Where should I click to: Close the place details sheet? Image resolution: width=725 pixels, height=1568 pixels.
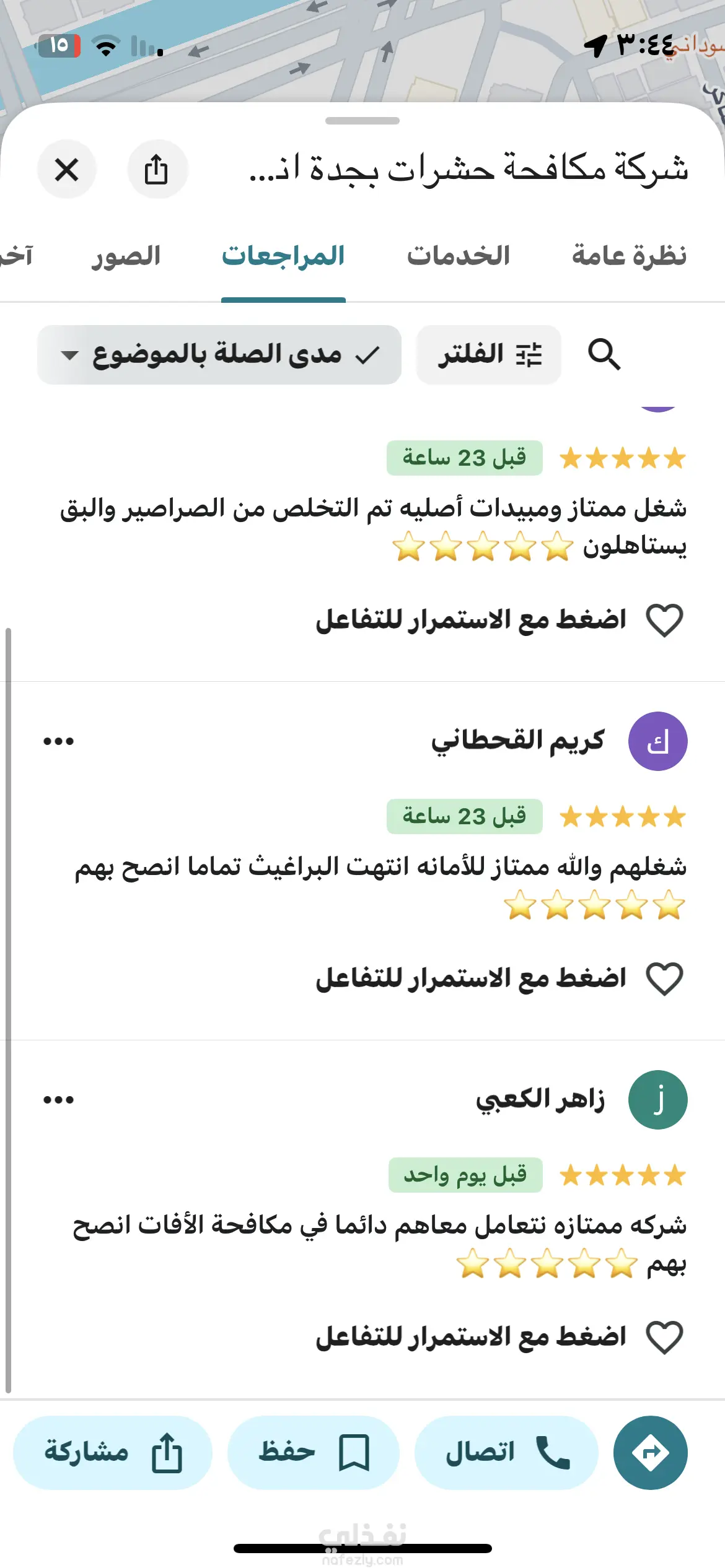point(67,169)
